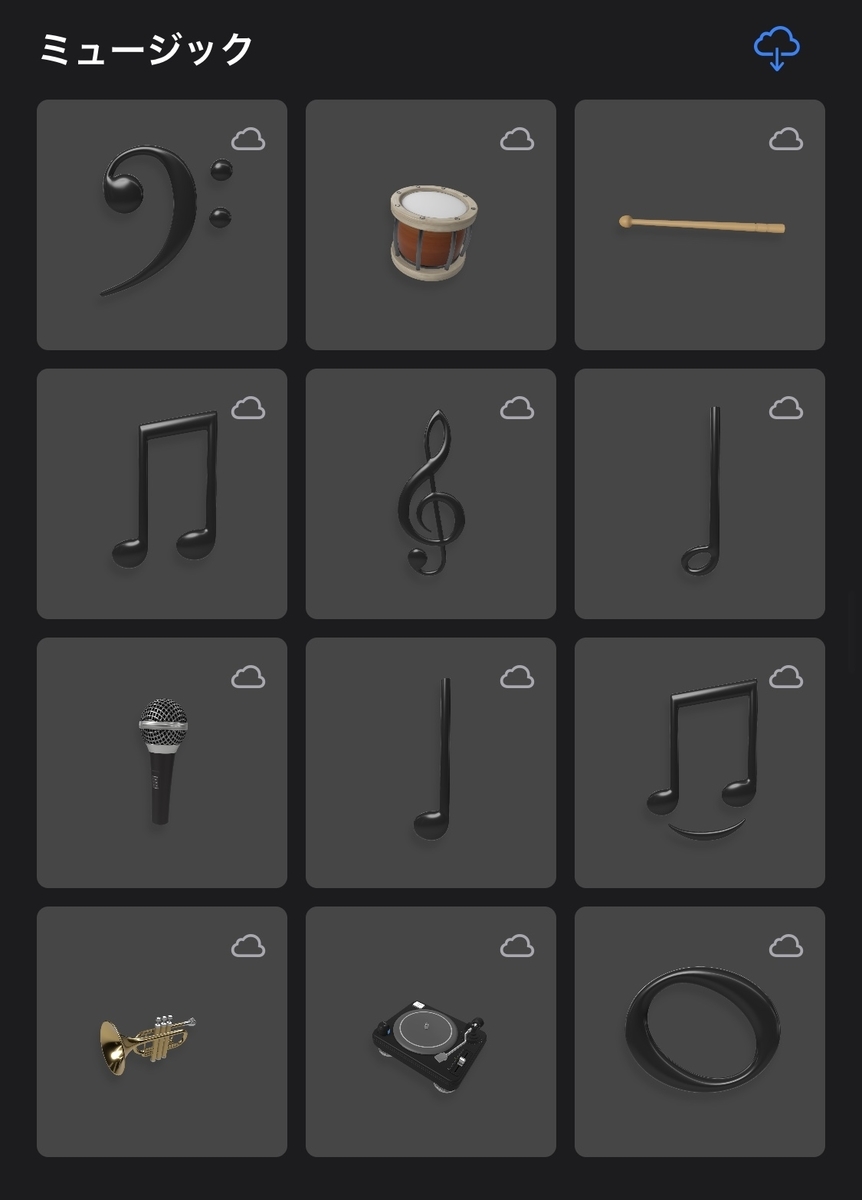This screenshot has height=1200, width=862.
Task: Open the turntable model tile
Action: (x=431, y=1032)
